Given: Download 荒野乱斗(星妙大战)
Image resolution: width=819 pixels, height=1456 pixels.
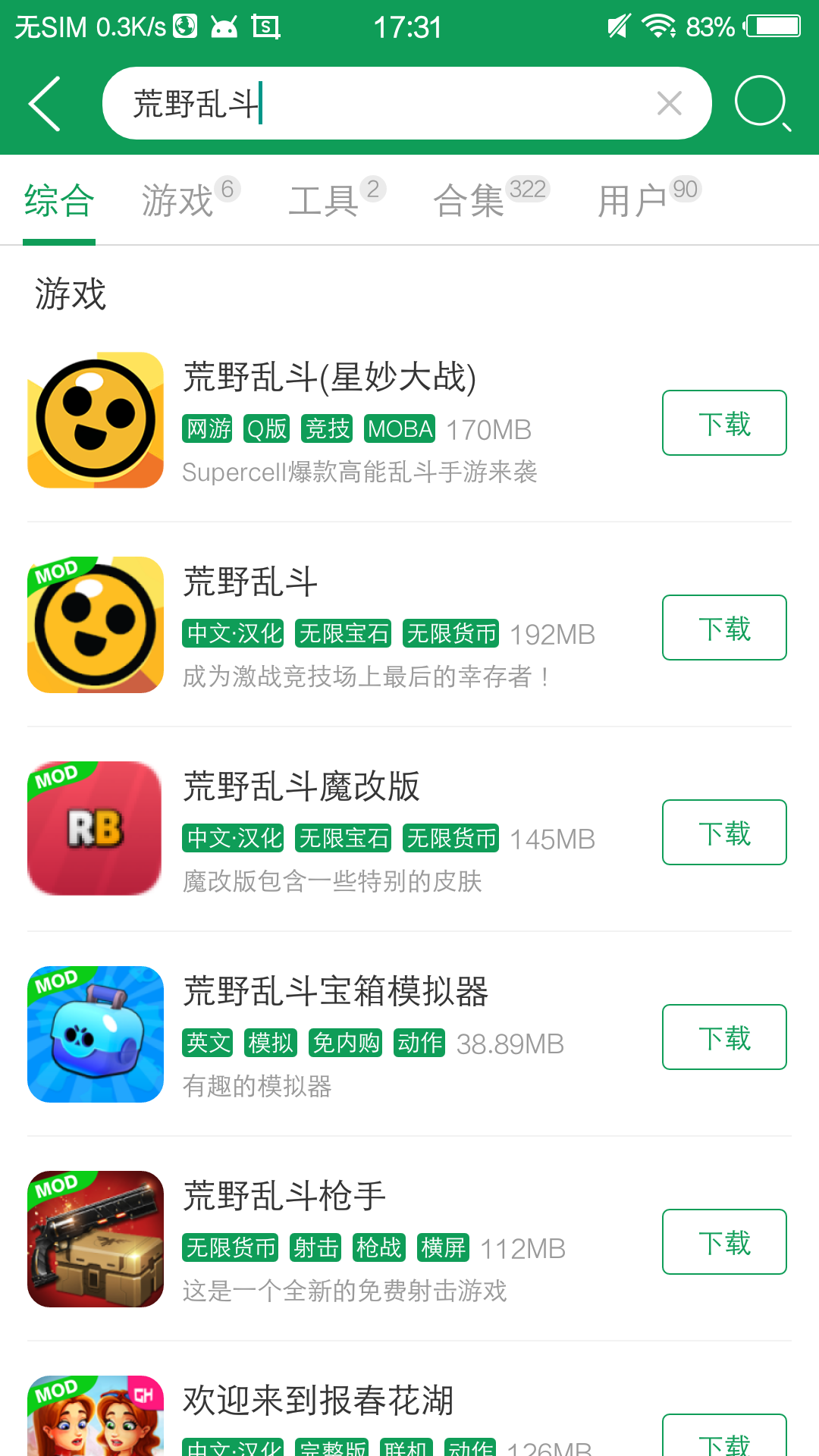Looking at the screenshot, I should pyautogui.click(x=723, y=423).
